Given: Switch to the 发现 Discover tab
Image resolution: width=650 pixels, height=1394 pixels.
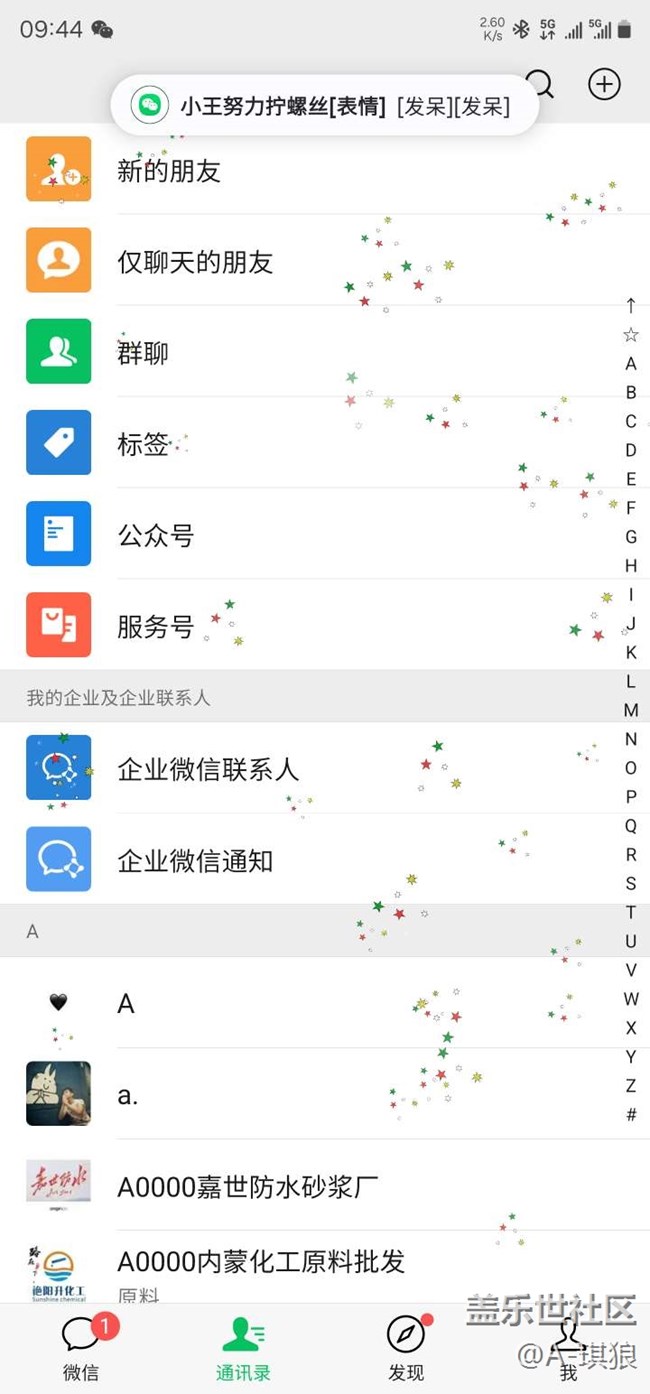Looking at the screenshot, I should [406, 1348].
